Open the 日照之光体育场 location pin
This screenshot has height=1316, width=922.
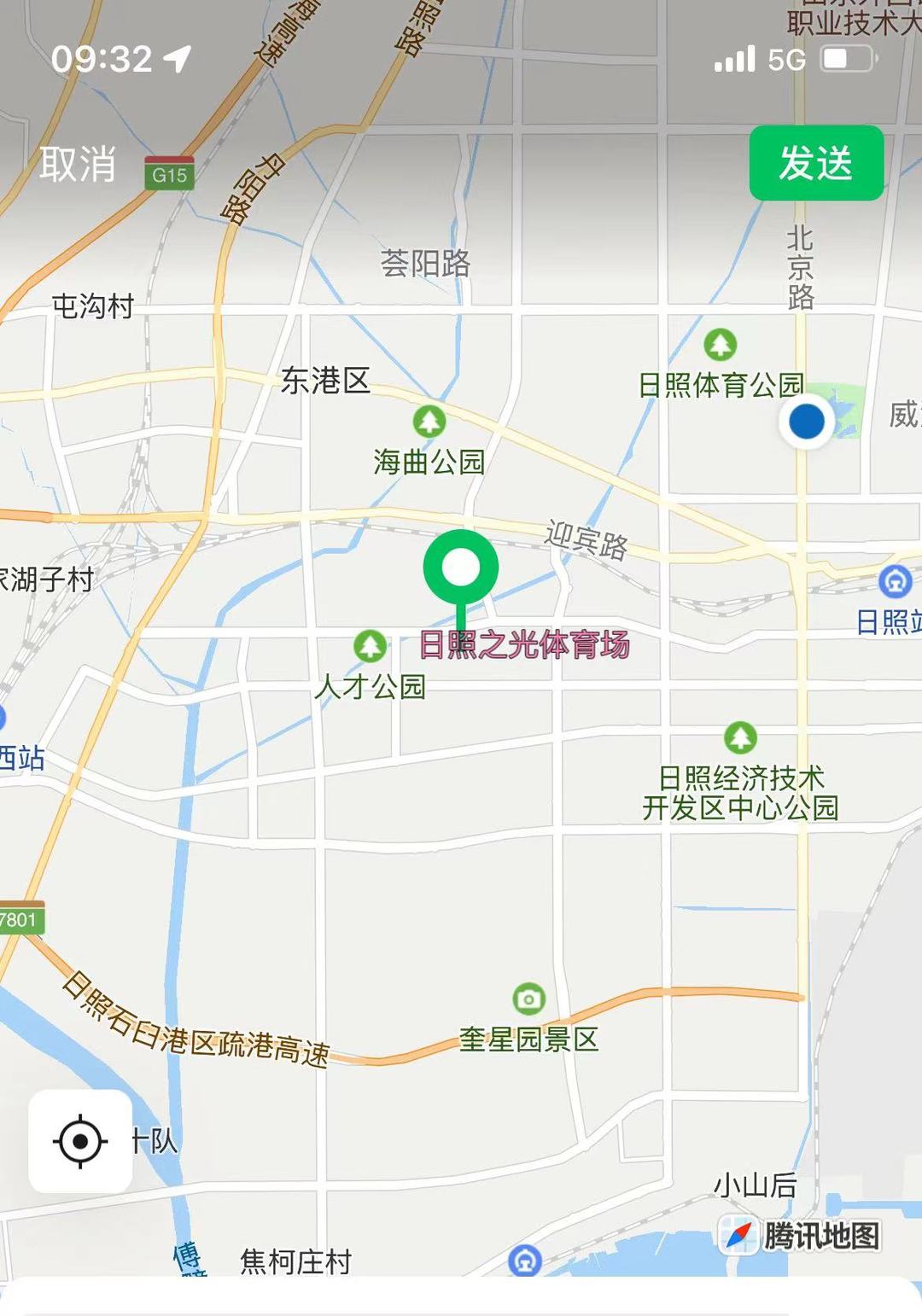(x=459, y=566)
